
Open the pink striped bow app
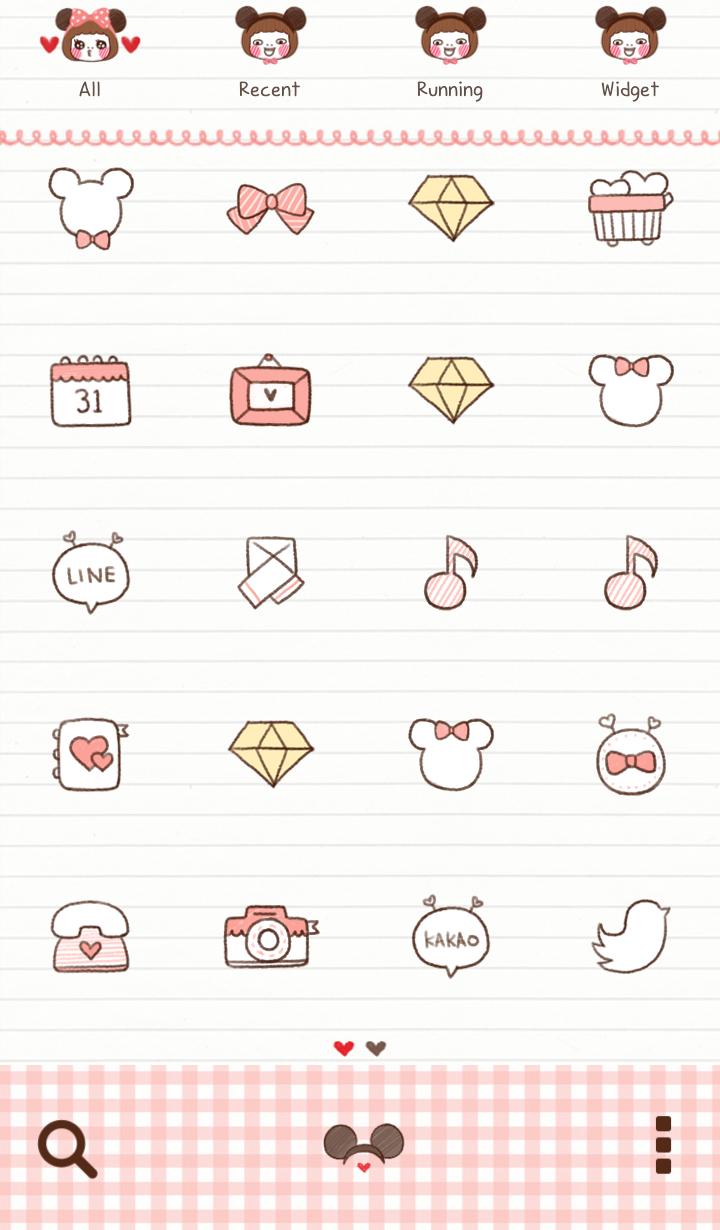point(270,208)
